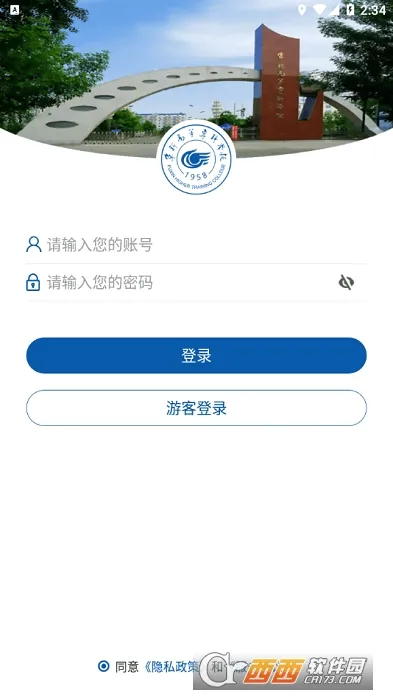Open the 隐私政策 privacy policy link

[172, 667]
